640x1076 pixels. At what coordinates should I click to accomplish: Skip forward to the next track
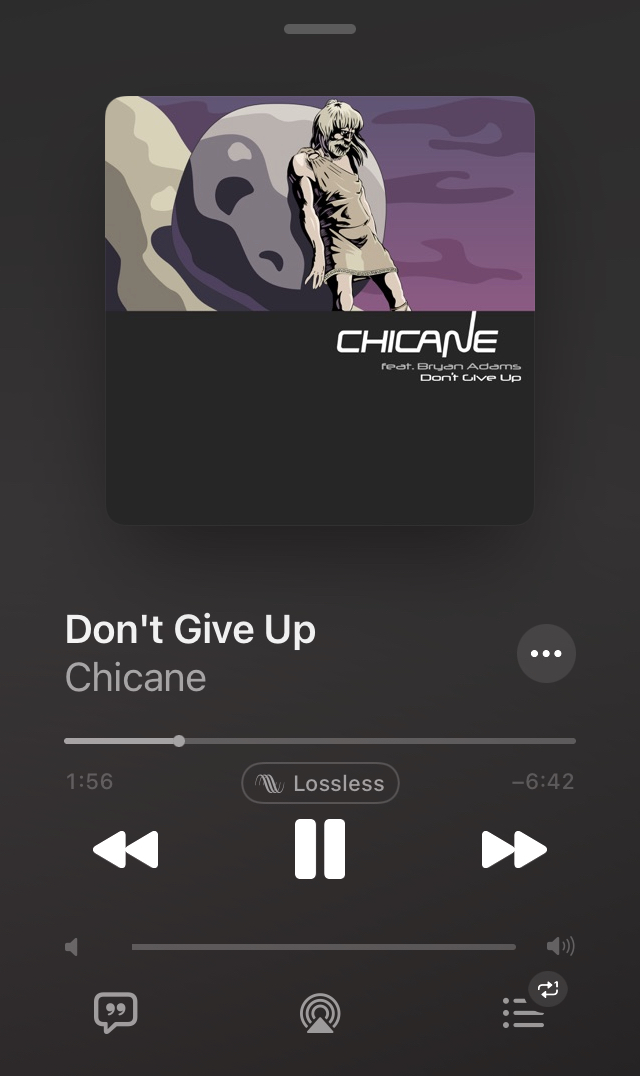[x=514, y=850]
